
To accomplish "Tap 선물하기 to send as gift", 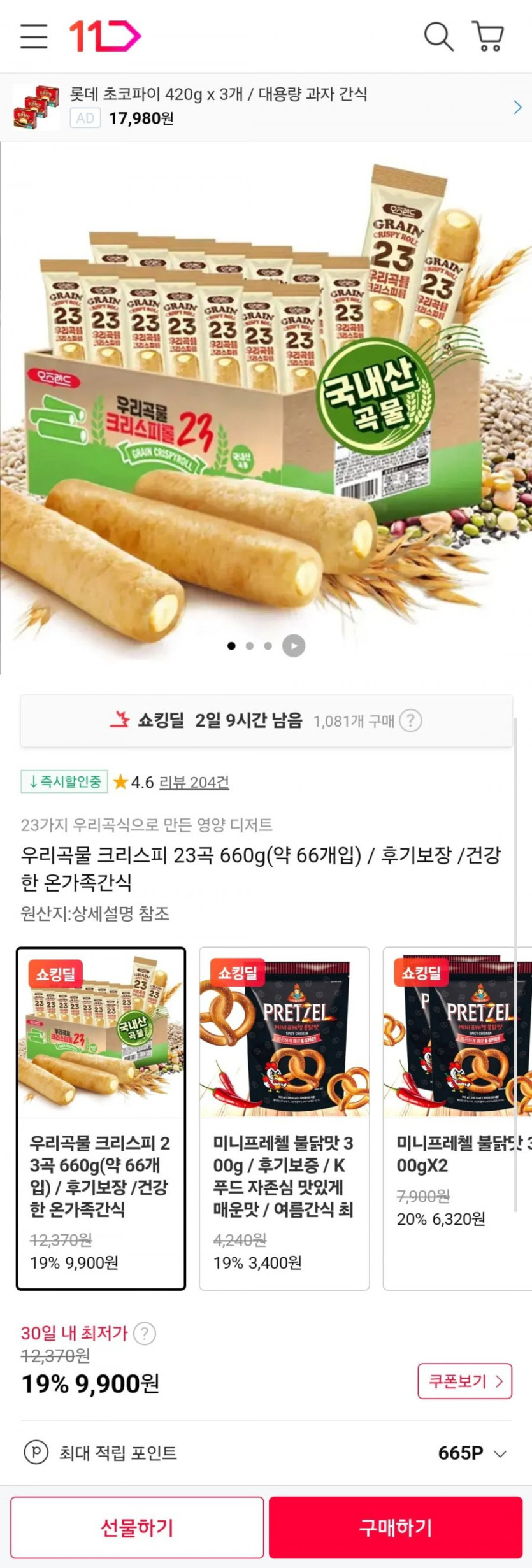I will click(x=137, y=1527).
